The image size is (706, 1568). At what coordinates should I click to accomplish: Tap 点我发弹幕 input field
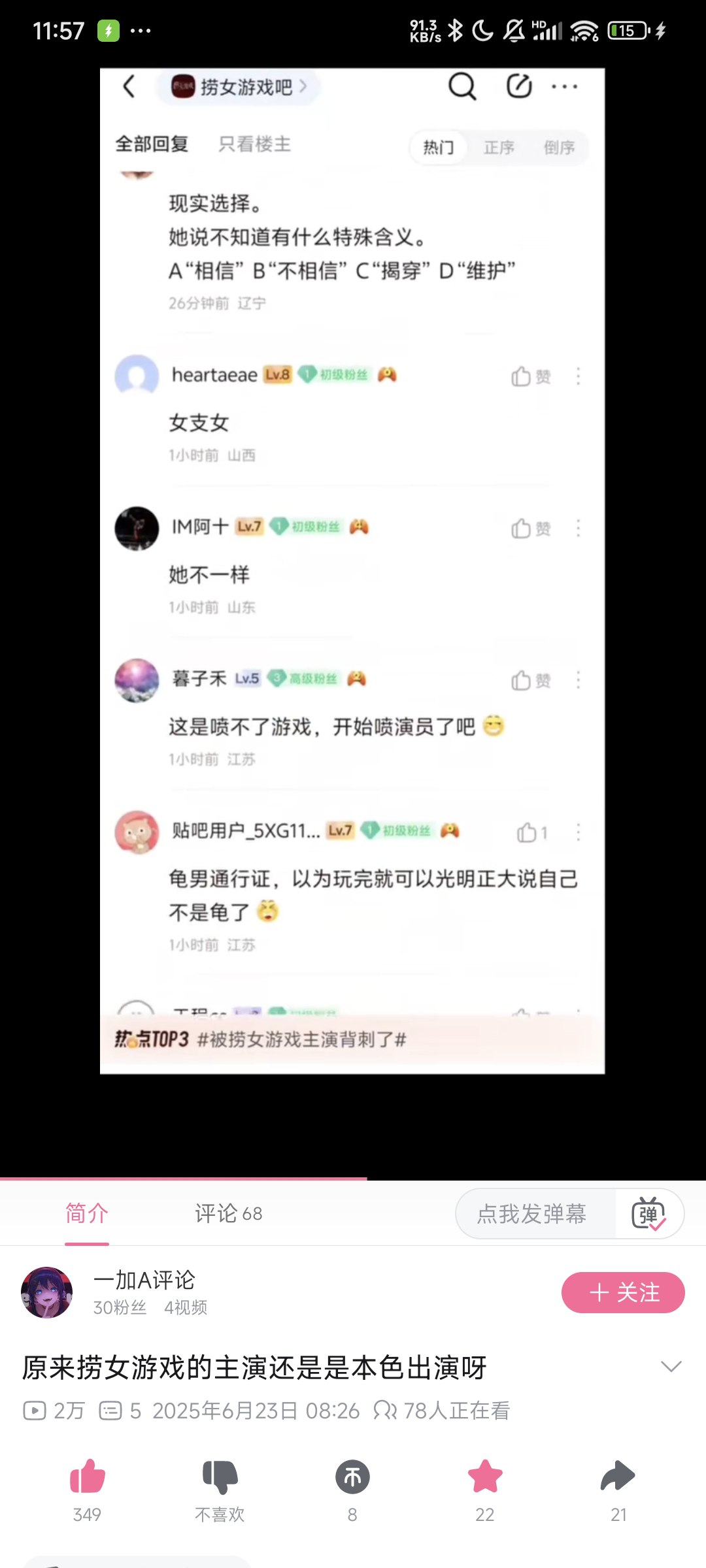[x=533, y=1214]
